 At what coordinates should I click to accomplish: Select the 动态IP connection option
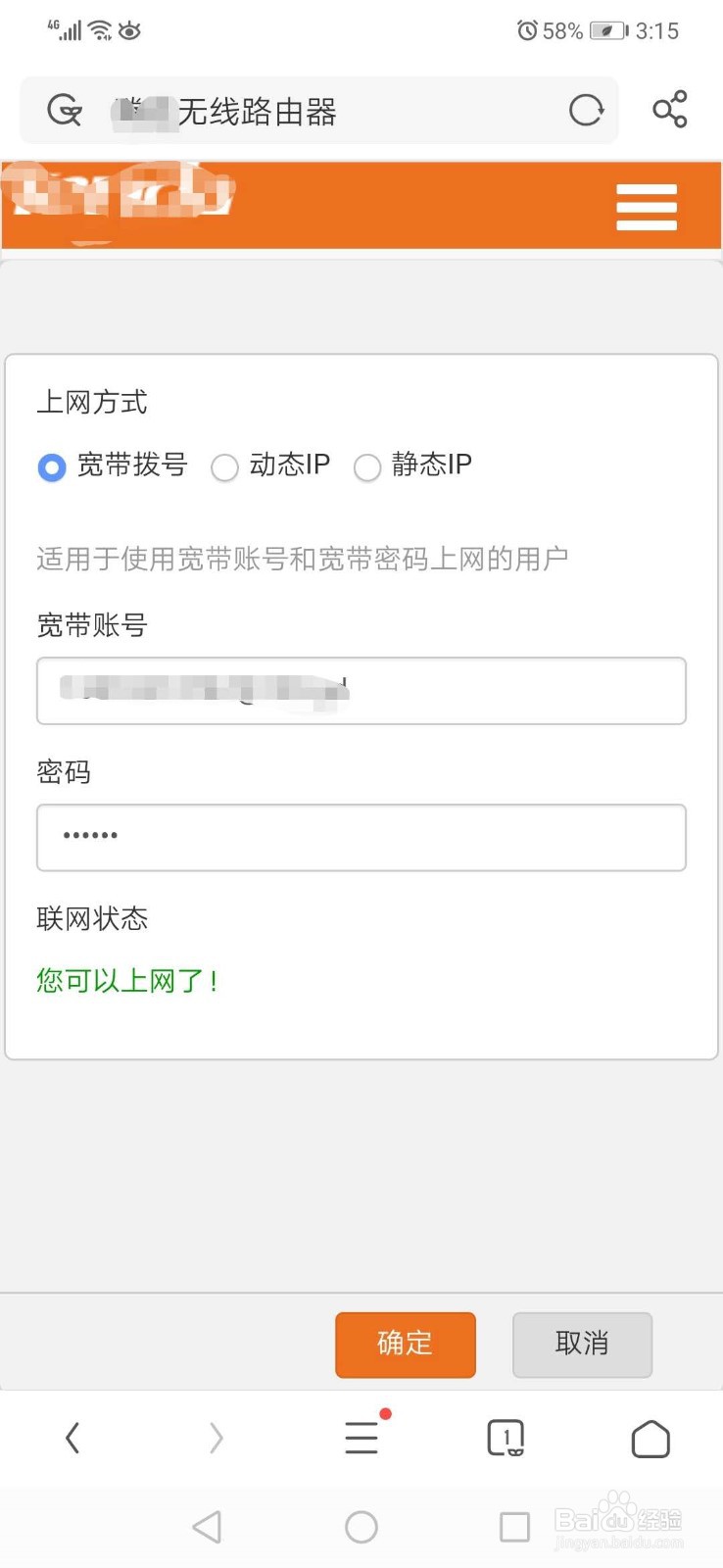coord(225,467)
